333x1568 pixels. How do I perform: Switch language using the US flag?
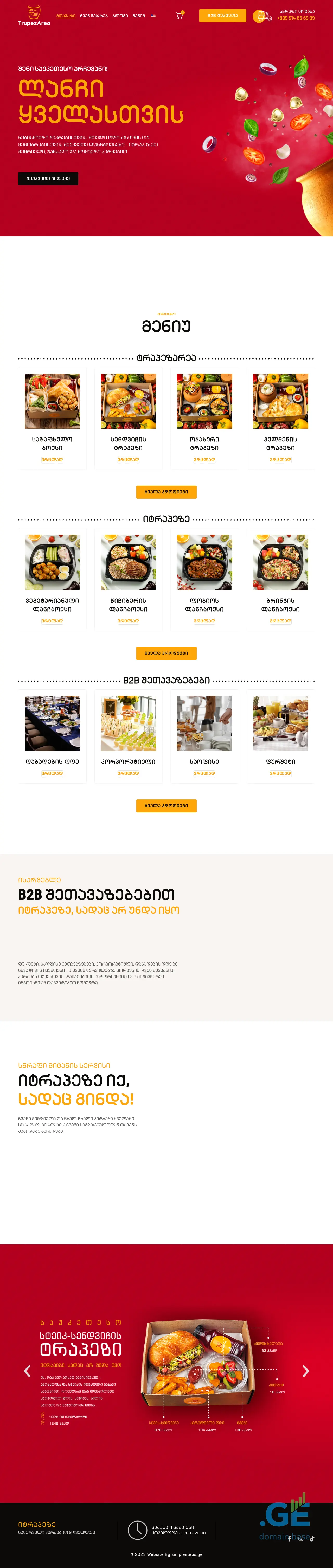tap(153, 16)
